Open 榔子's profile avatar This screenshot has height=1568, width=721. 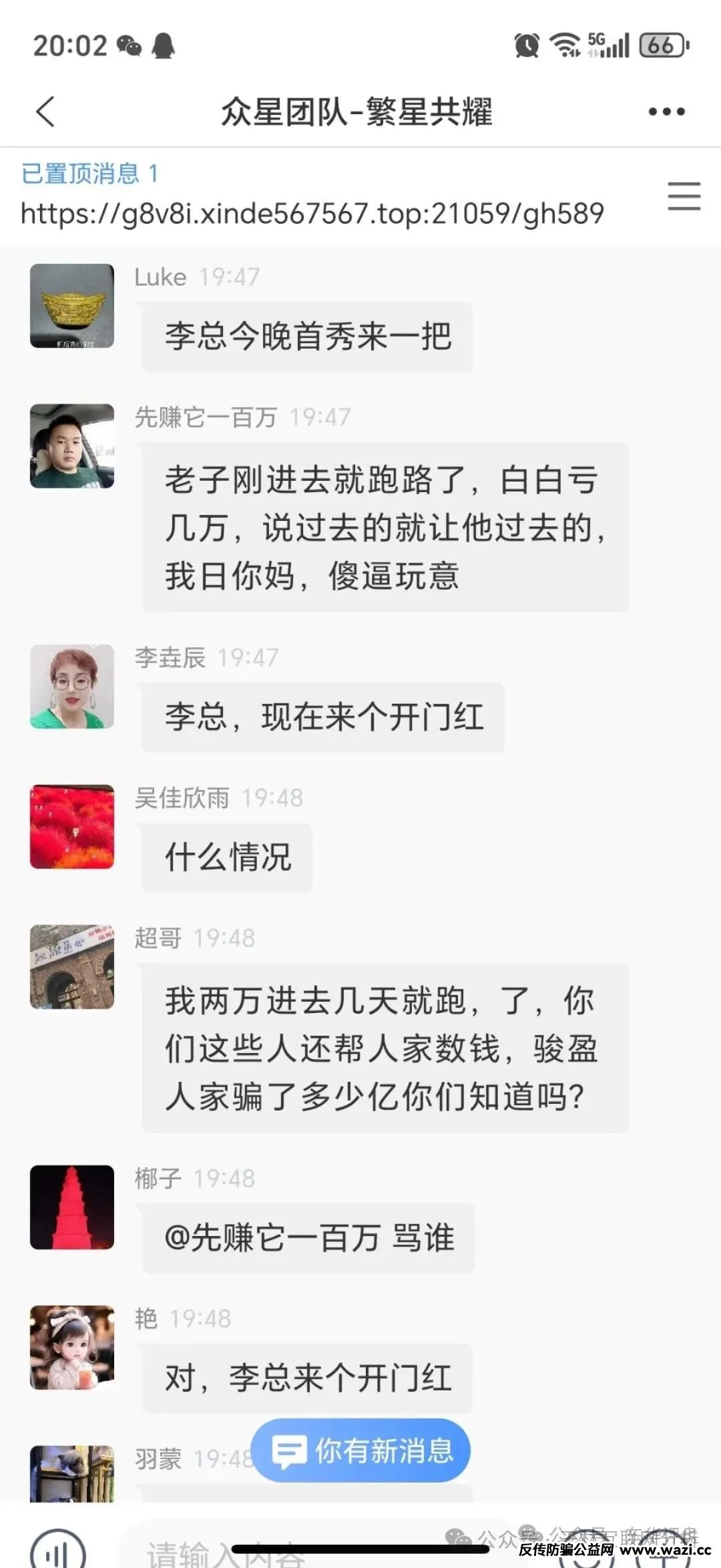point(72,1207)
